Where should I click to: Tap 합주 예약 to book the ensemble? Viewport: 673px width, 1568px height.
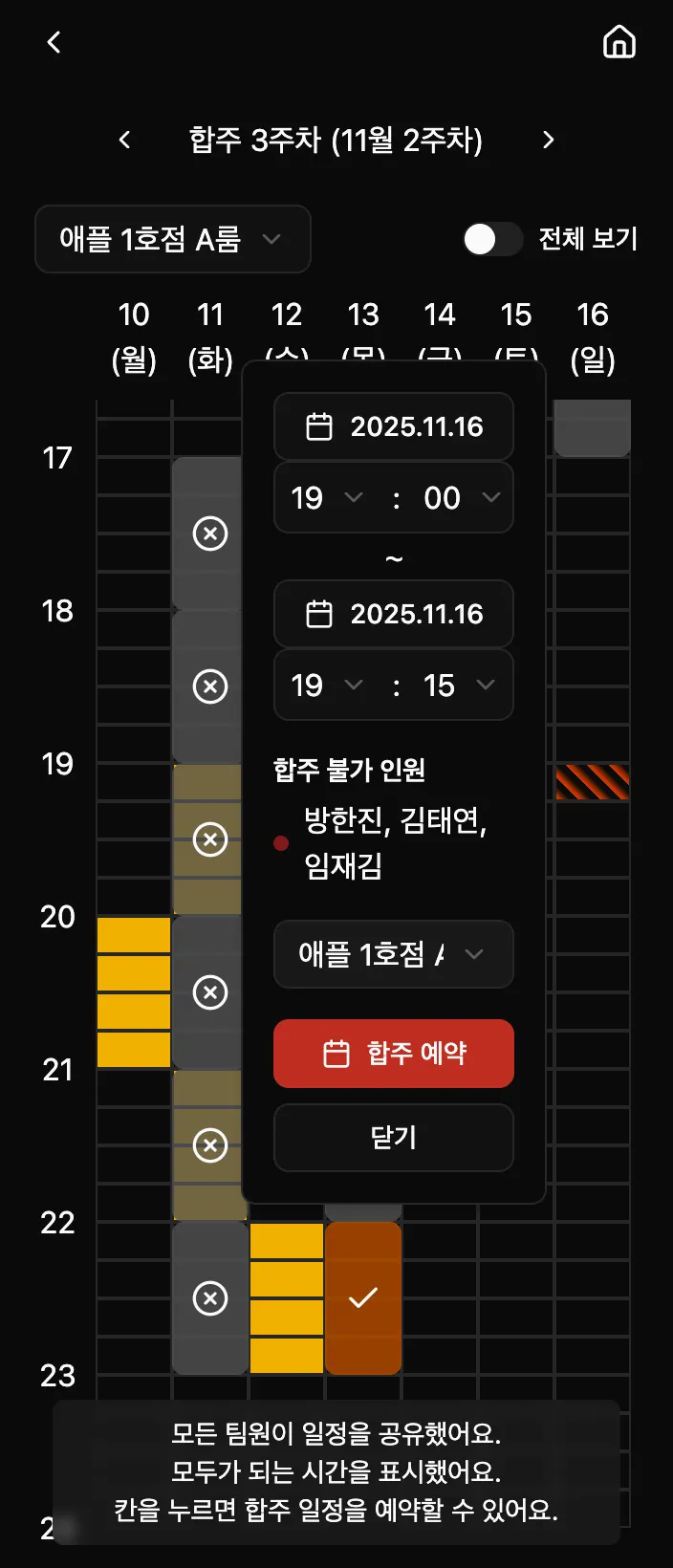[394, 1054]
